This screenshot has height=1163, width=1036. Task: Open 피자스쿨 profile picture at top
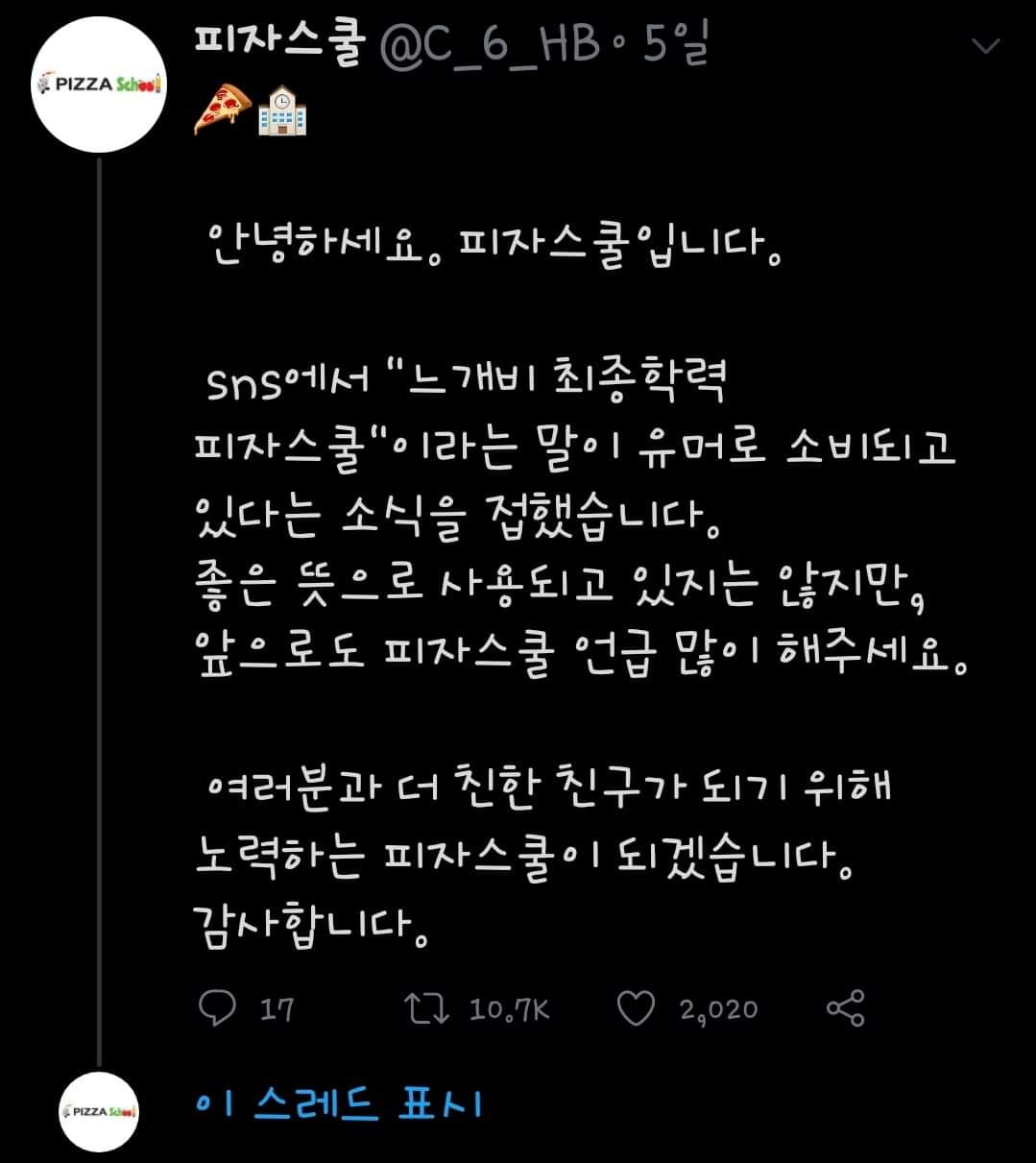point(100,85)
